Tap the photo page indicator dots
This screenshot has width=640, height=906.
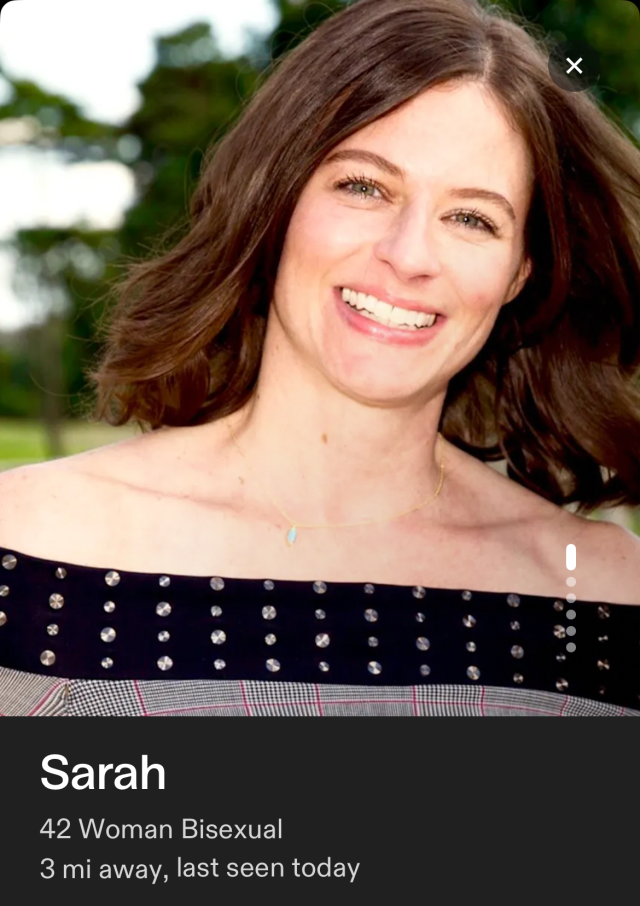pos(571,599)
